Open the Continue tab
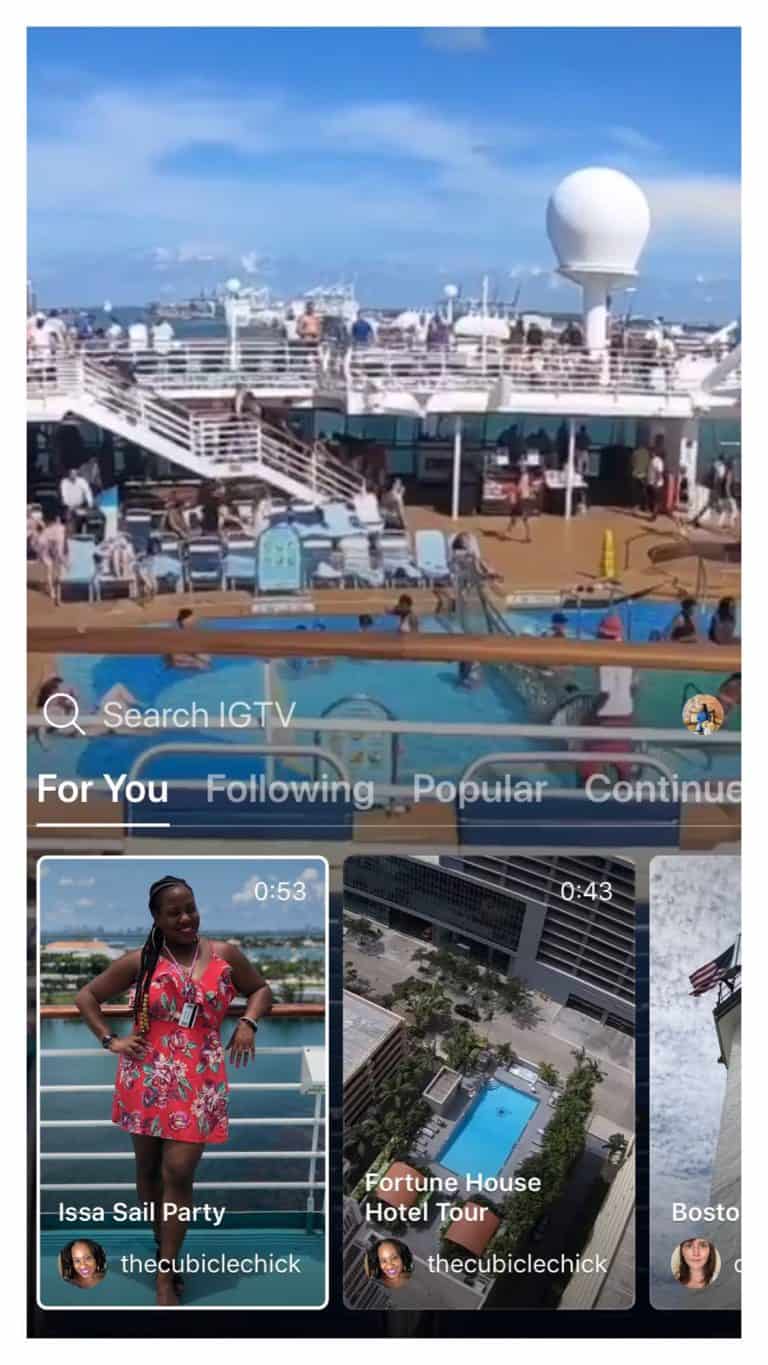The image size is (768, 1365). (662, 789)
